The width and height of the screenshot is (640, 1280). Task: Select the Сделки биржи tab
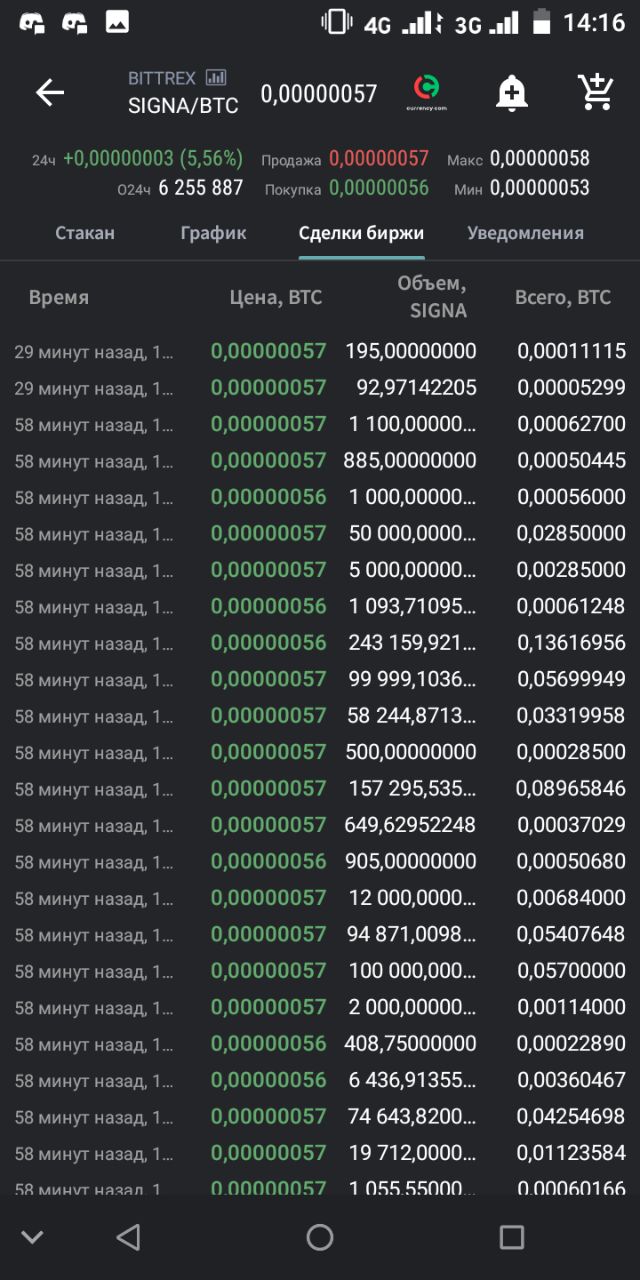click(x=361, y=233)
